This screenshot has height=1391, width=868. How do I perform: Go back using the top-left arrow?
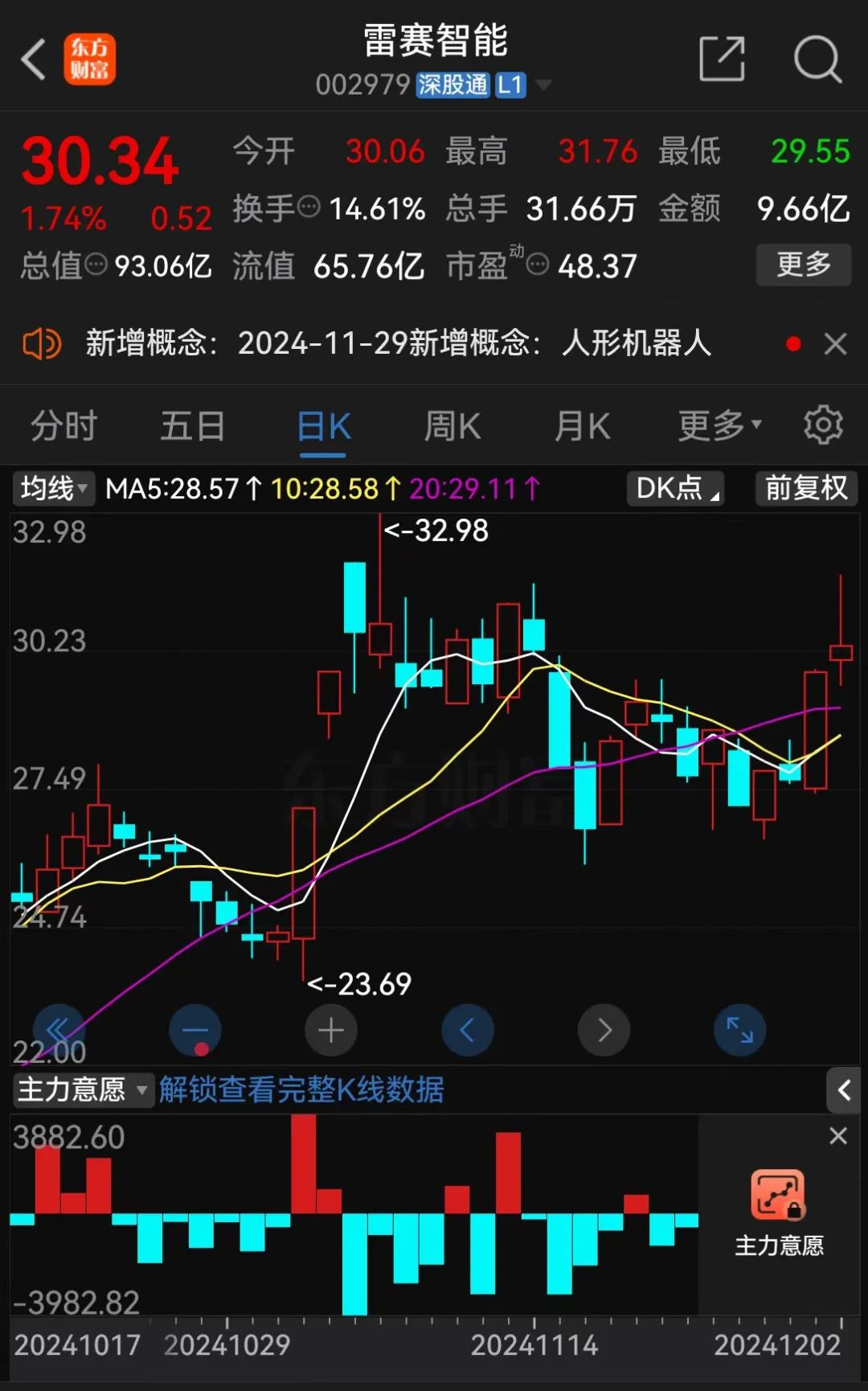tap(34, 59)
